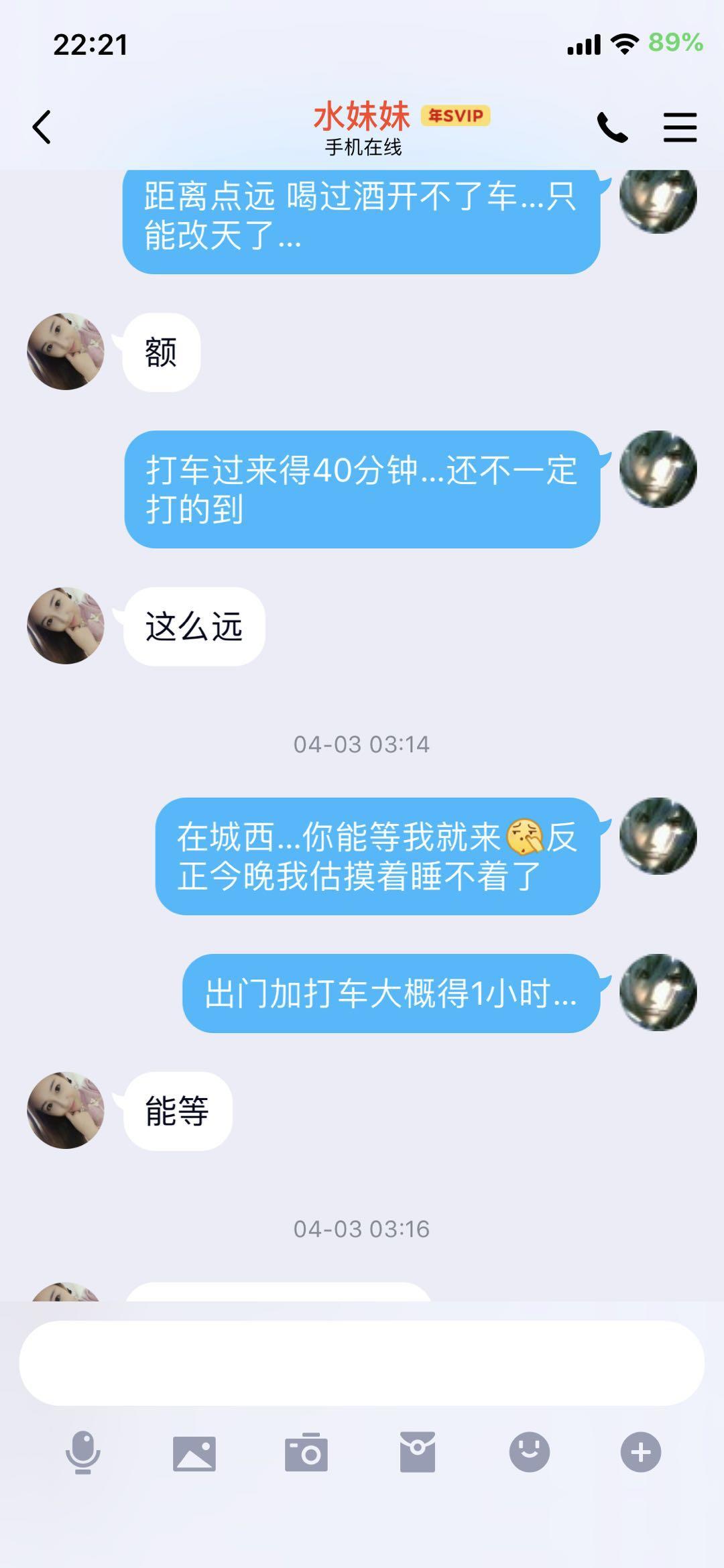Go back to the chat list
The image size is (724, 1568).
[42, 127]
